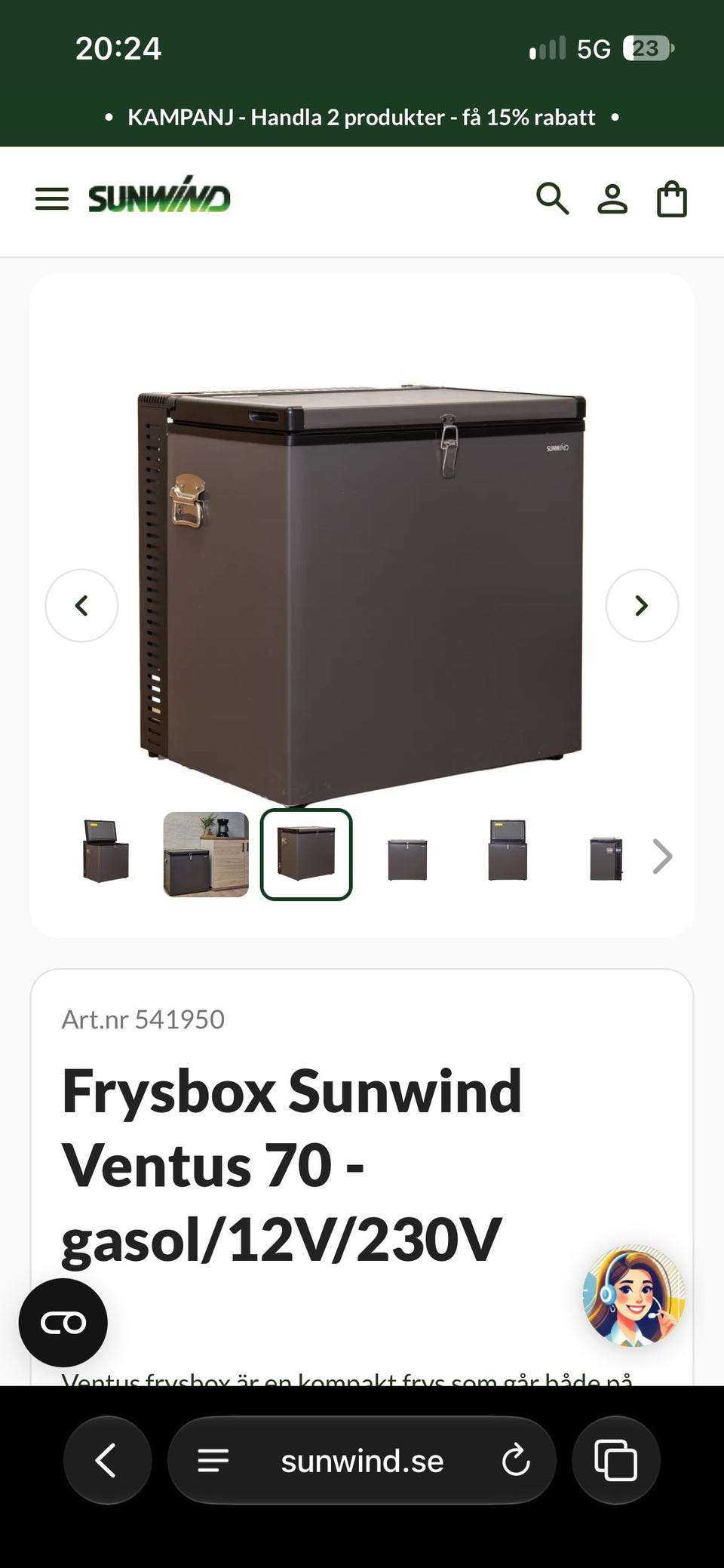Select the thumbnail with open lid, first
This screenshot has height=1568, width=724.
coord(106,853)
